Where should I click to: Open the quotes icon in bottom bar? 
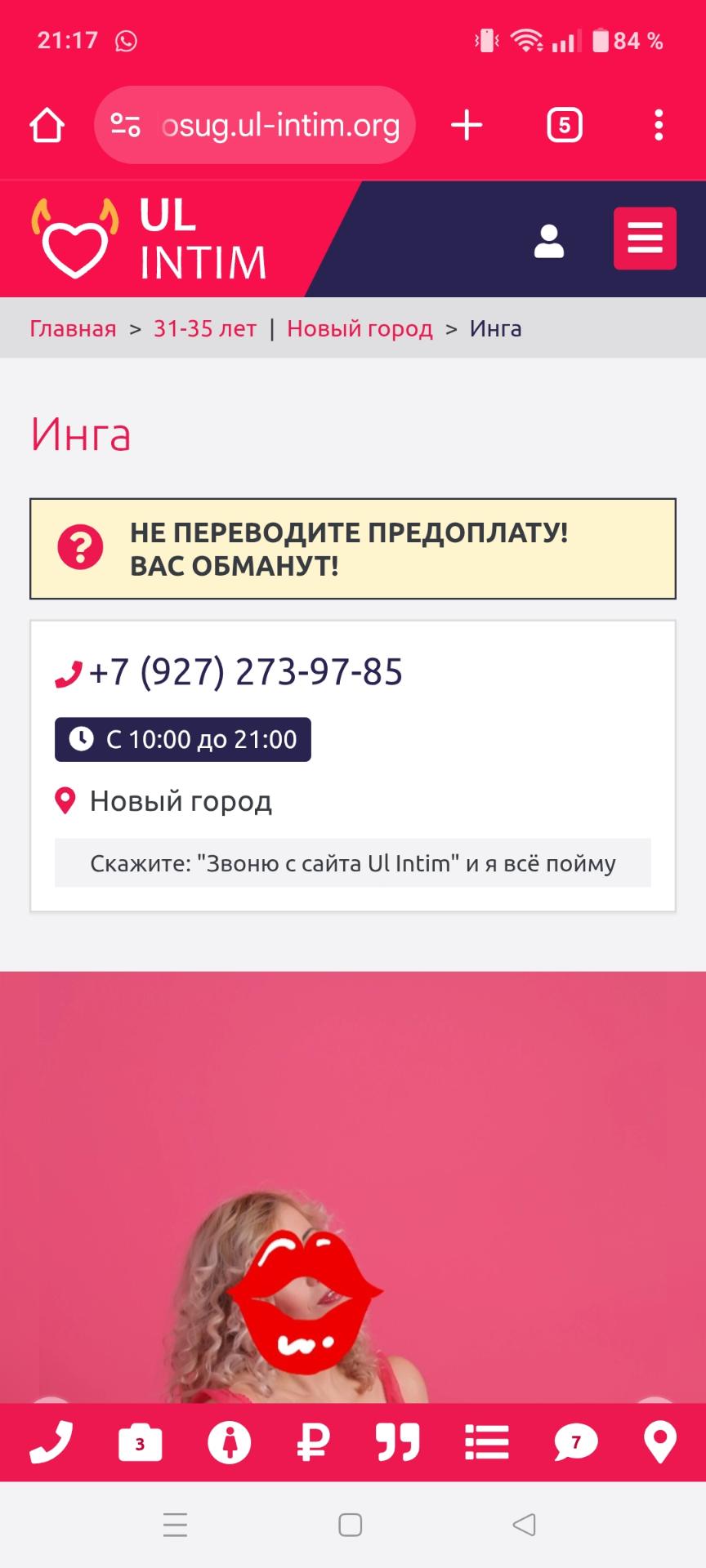(x=398, y=1442)
